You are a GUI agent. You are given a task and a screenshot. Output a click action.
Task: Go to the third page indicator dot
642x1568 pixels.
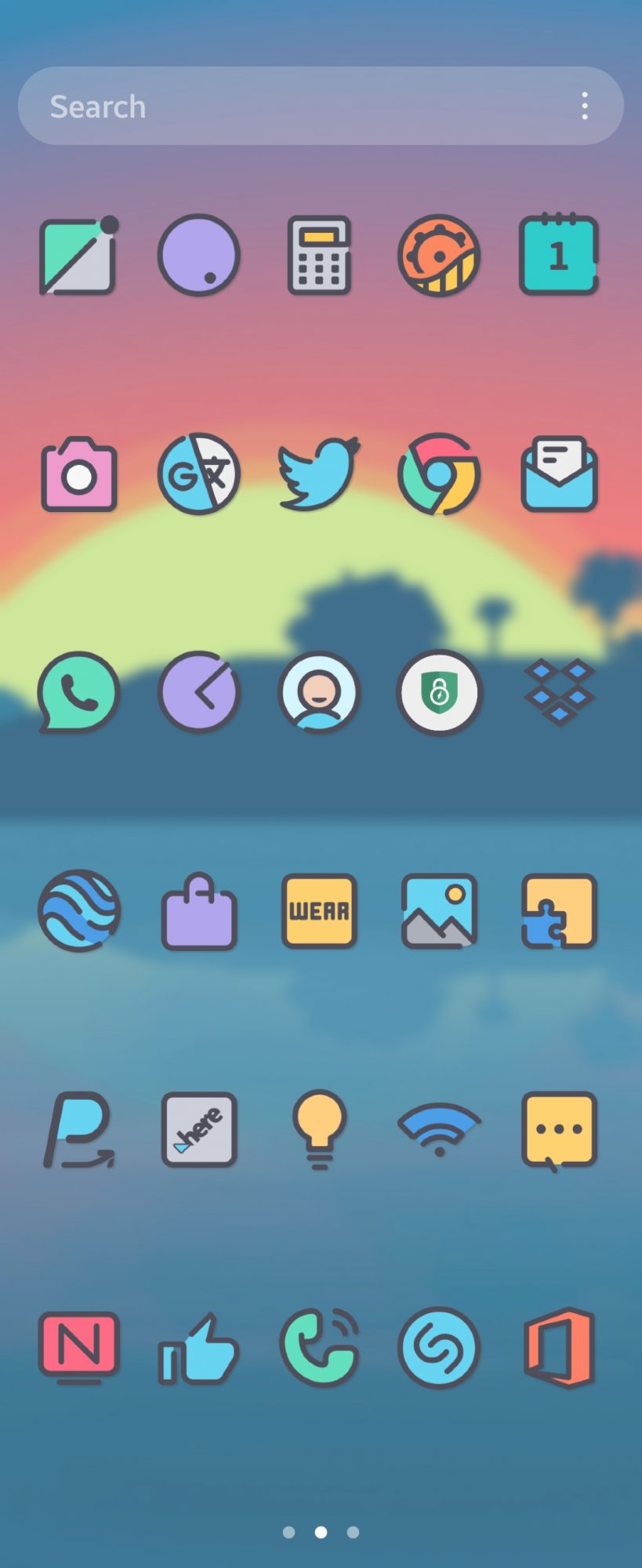[x=353, y=1532]
